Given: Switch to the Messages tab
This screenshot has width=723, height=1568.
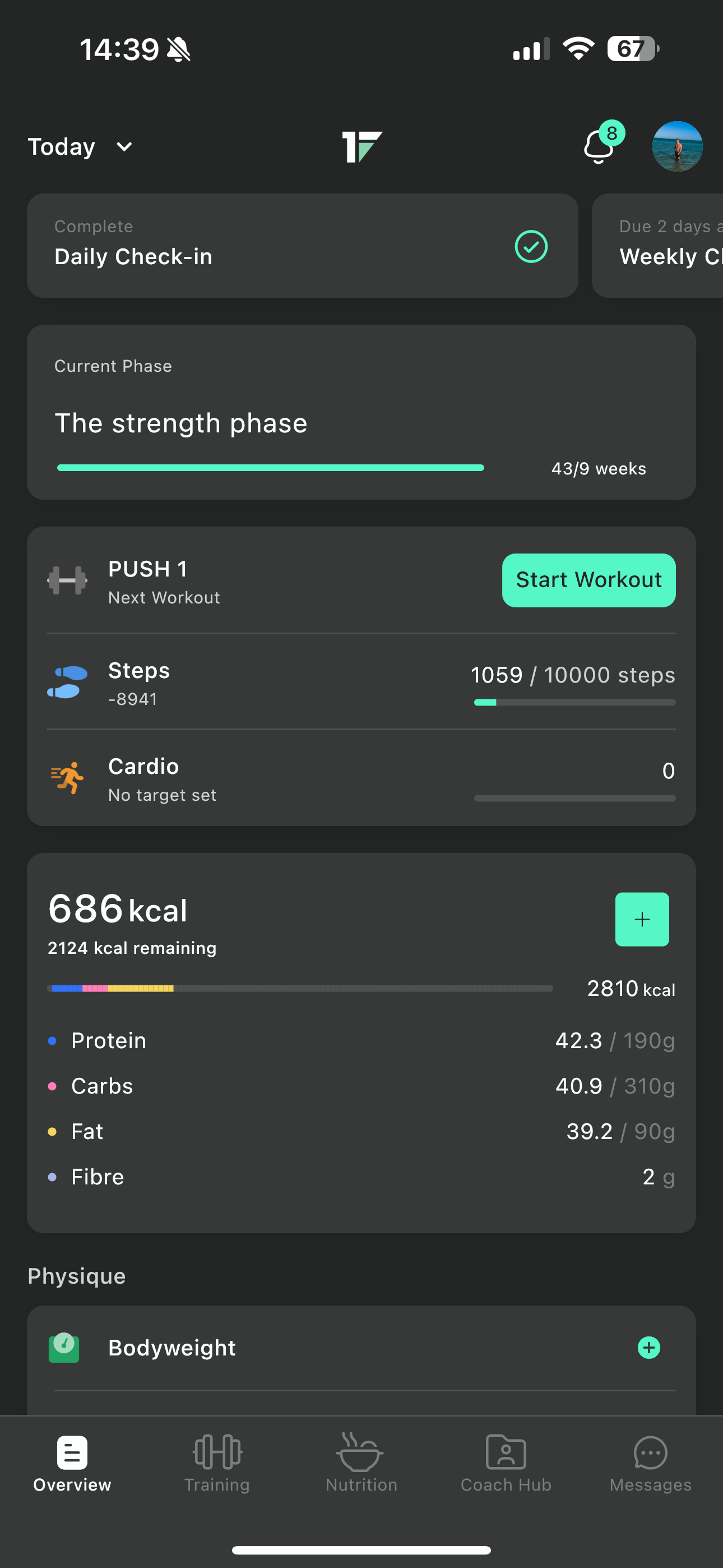Looking at the screenshot, I should (x=651, y=1462).
